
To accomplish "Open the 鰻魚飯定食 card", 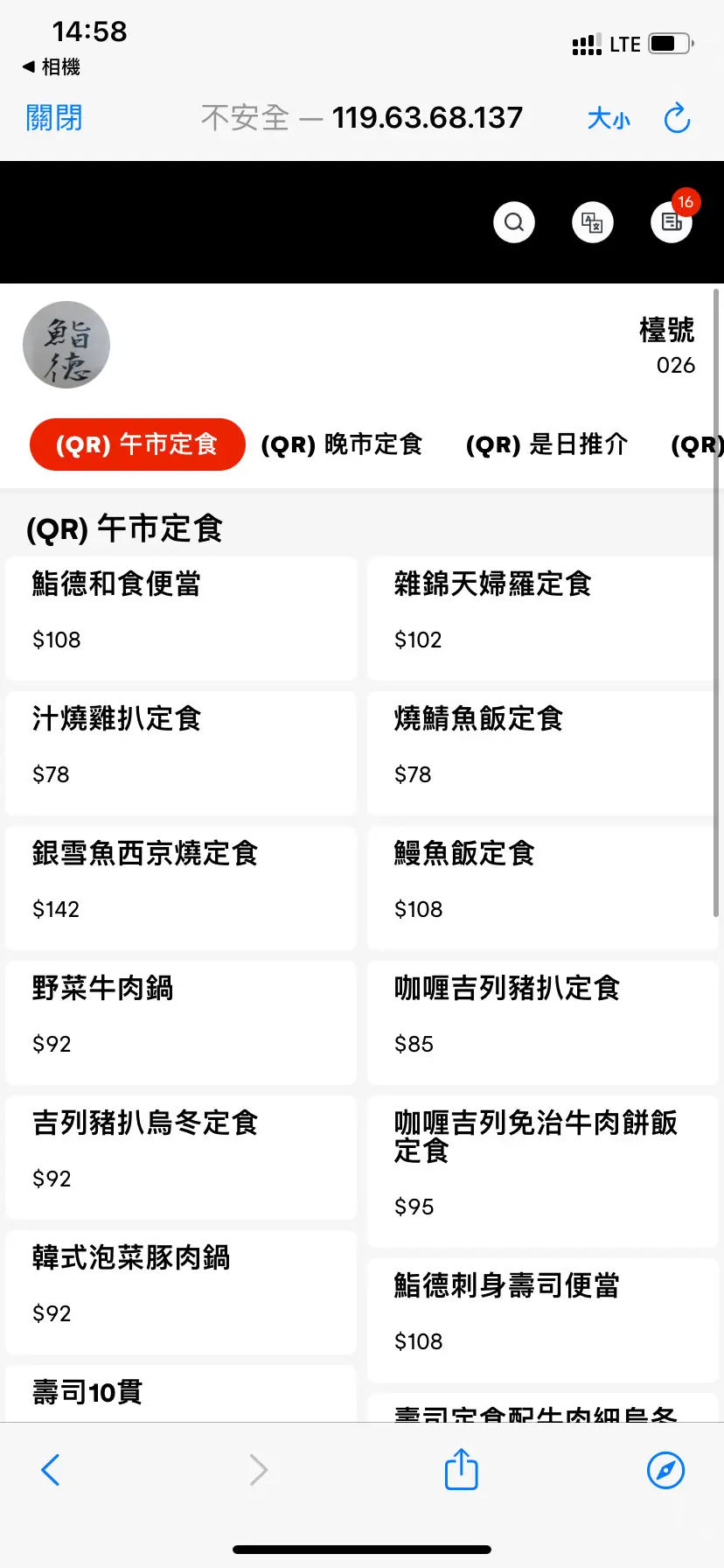I will pyautogui.click(x=542, y=887).
